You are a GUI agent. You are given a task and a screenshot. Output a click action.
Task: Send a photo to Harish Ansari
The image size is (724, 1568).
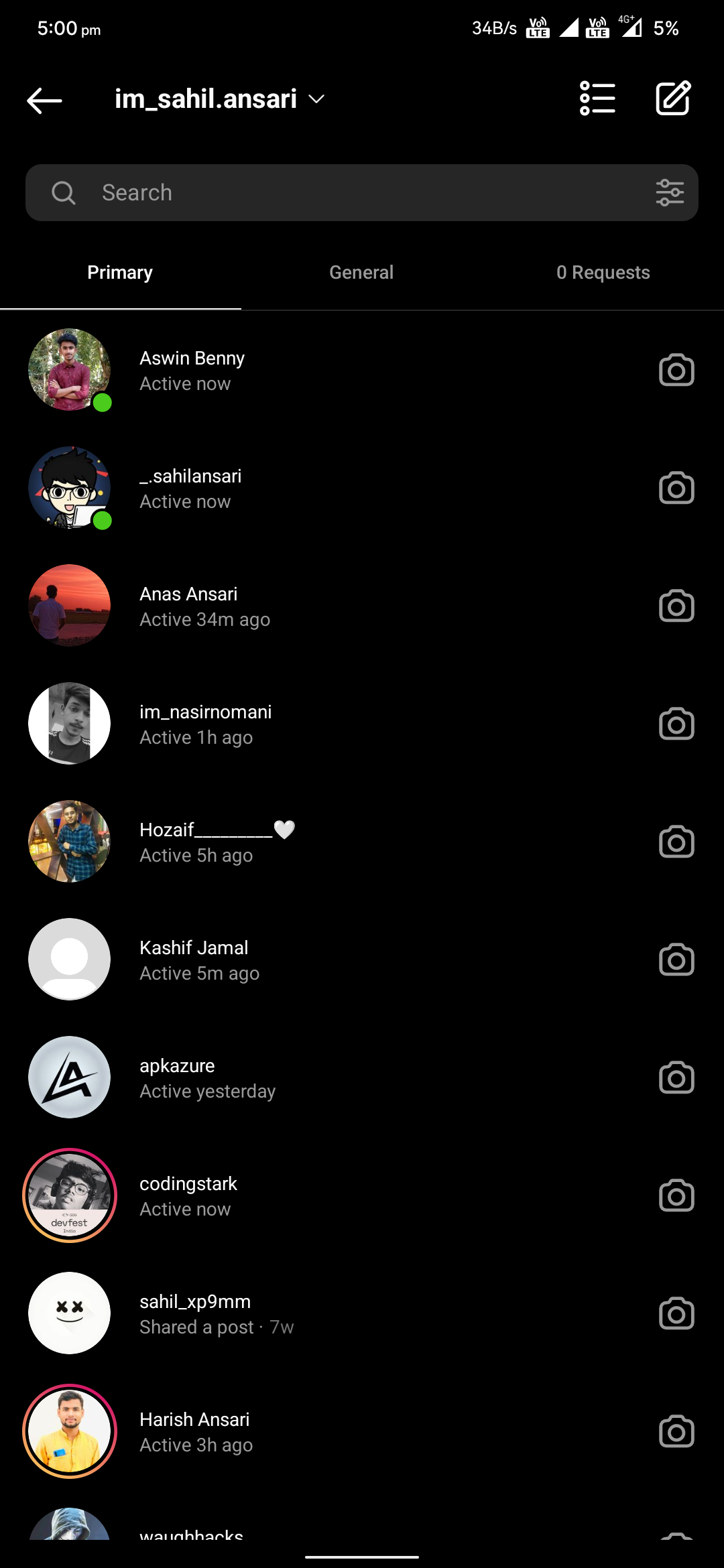[x=676, y=1432]
